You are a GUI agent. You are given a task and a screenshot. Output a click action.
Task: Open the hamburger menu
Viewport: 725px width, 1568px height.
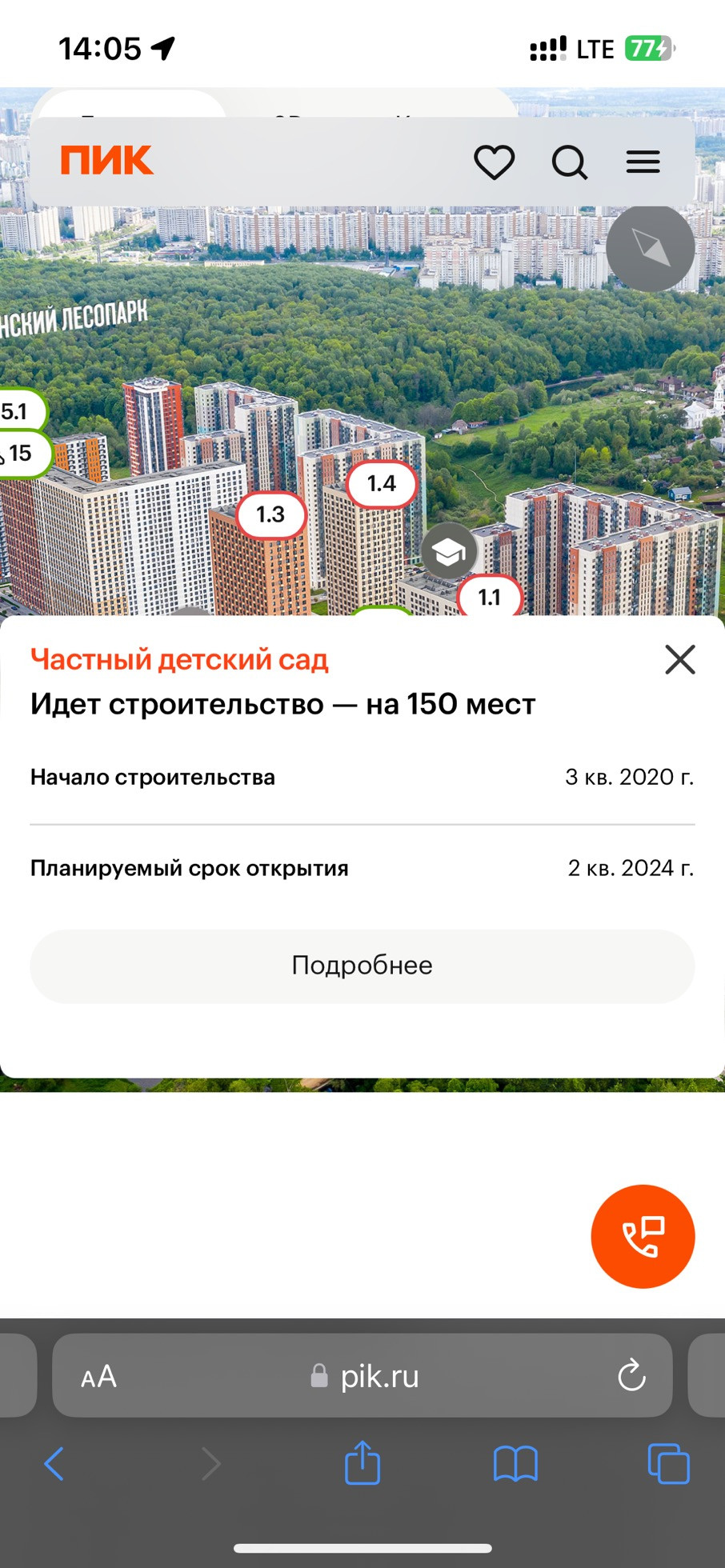pos(643,162)
